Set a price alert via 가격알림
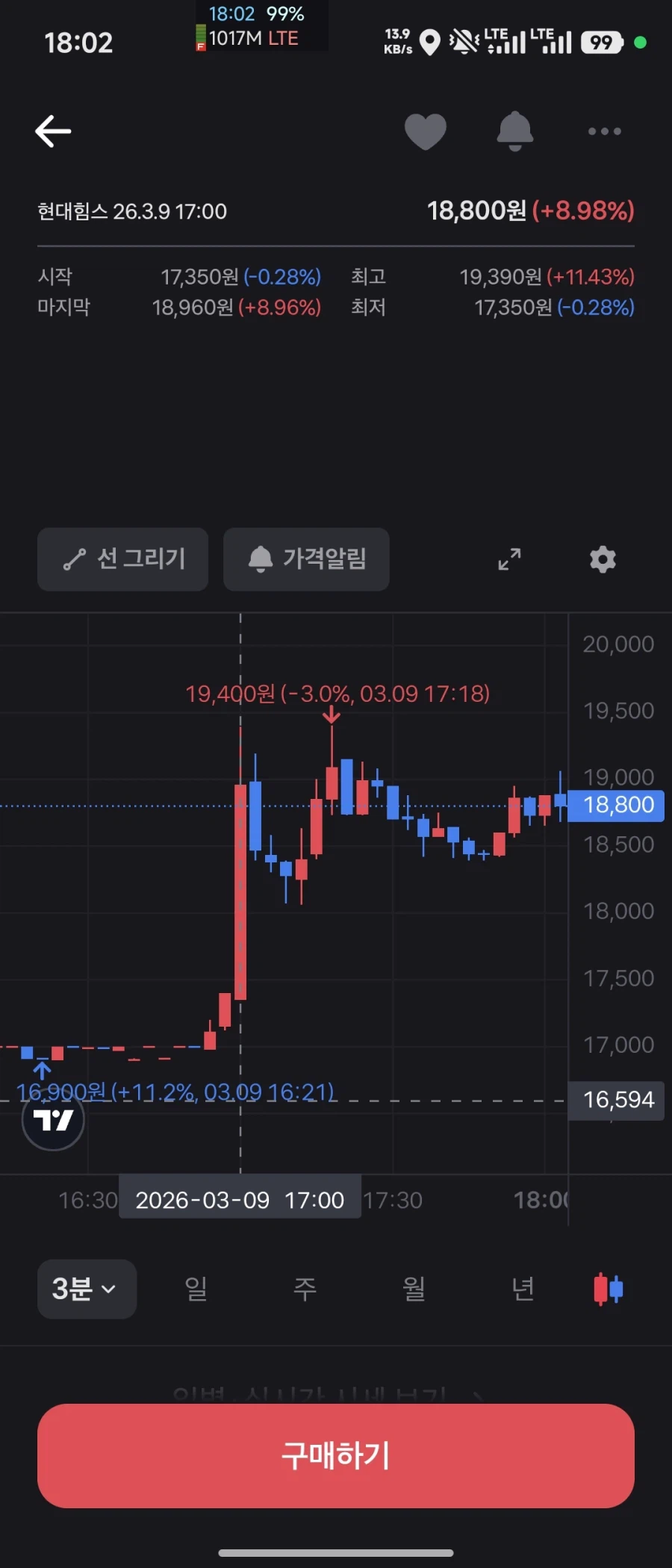Image resolution: width=672 pixels, height=1568 pixels. [x=306, y=560]
